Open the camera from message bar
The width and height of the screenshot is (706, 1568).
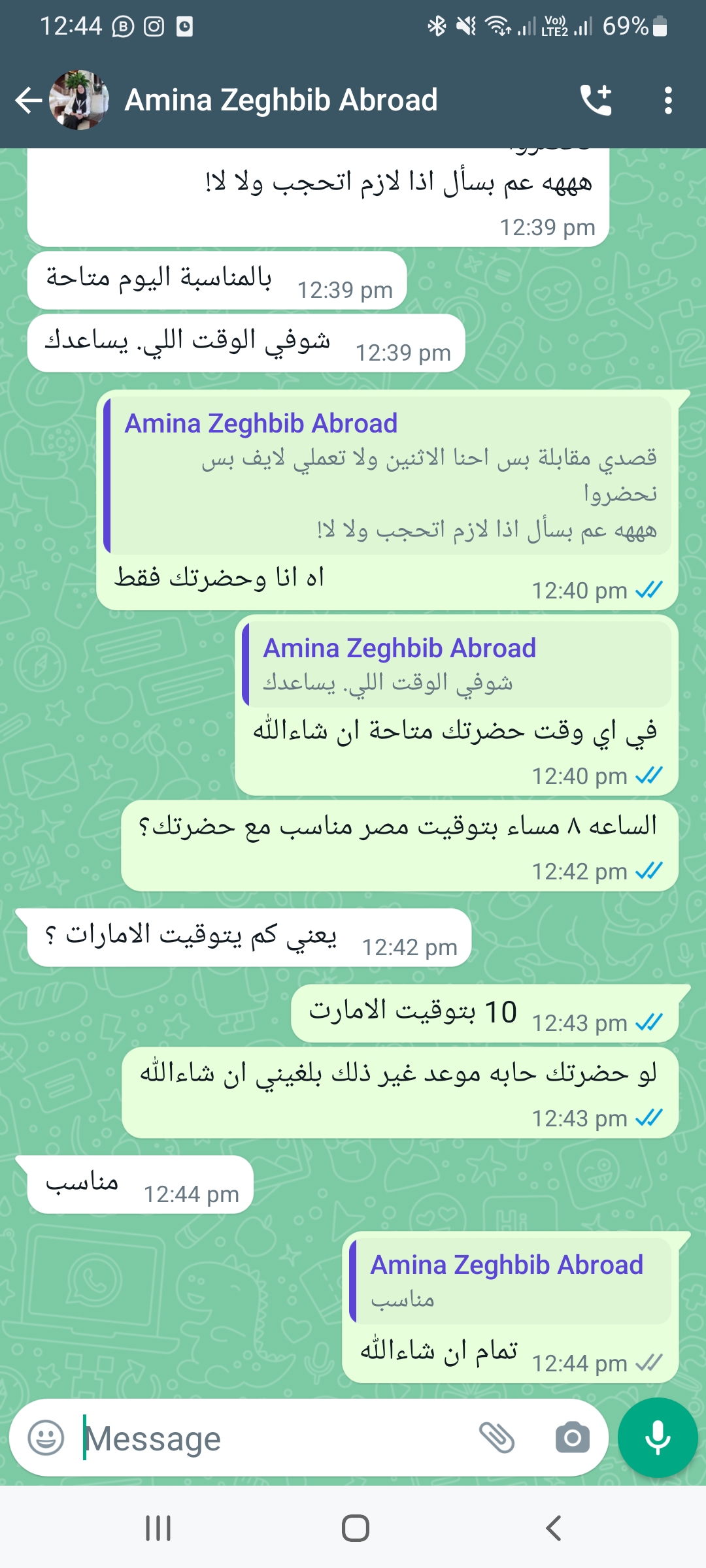573,1437
